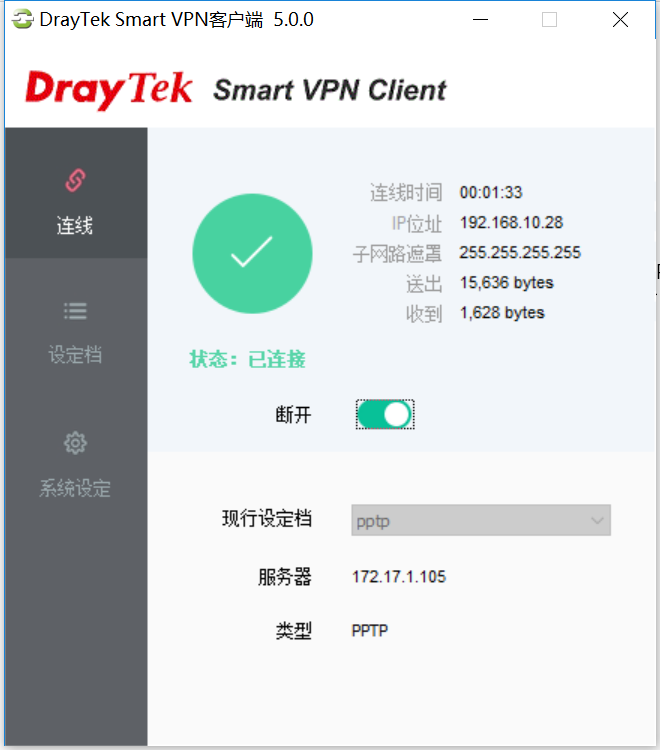This screenshot has width=660, height=750.
Task: Open the 设定档 profiles tab
Action: click(x=75, y=332)
